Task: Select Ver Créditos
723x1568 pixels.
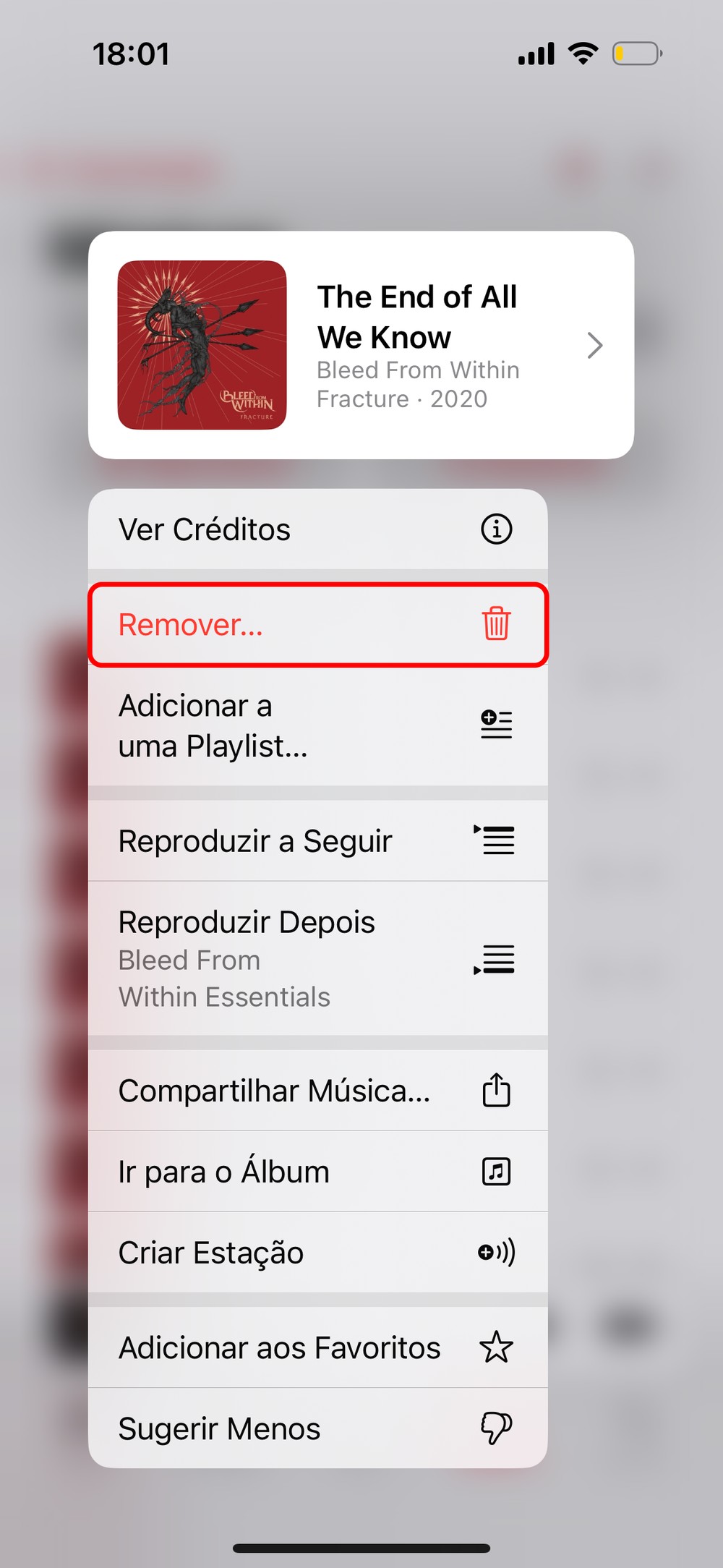Action: 317,529
